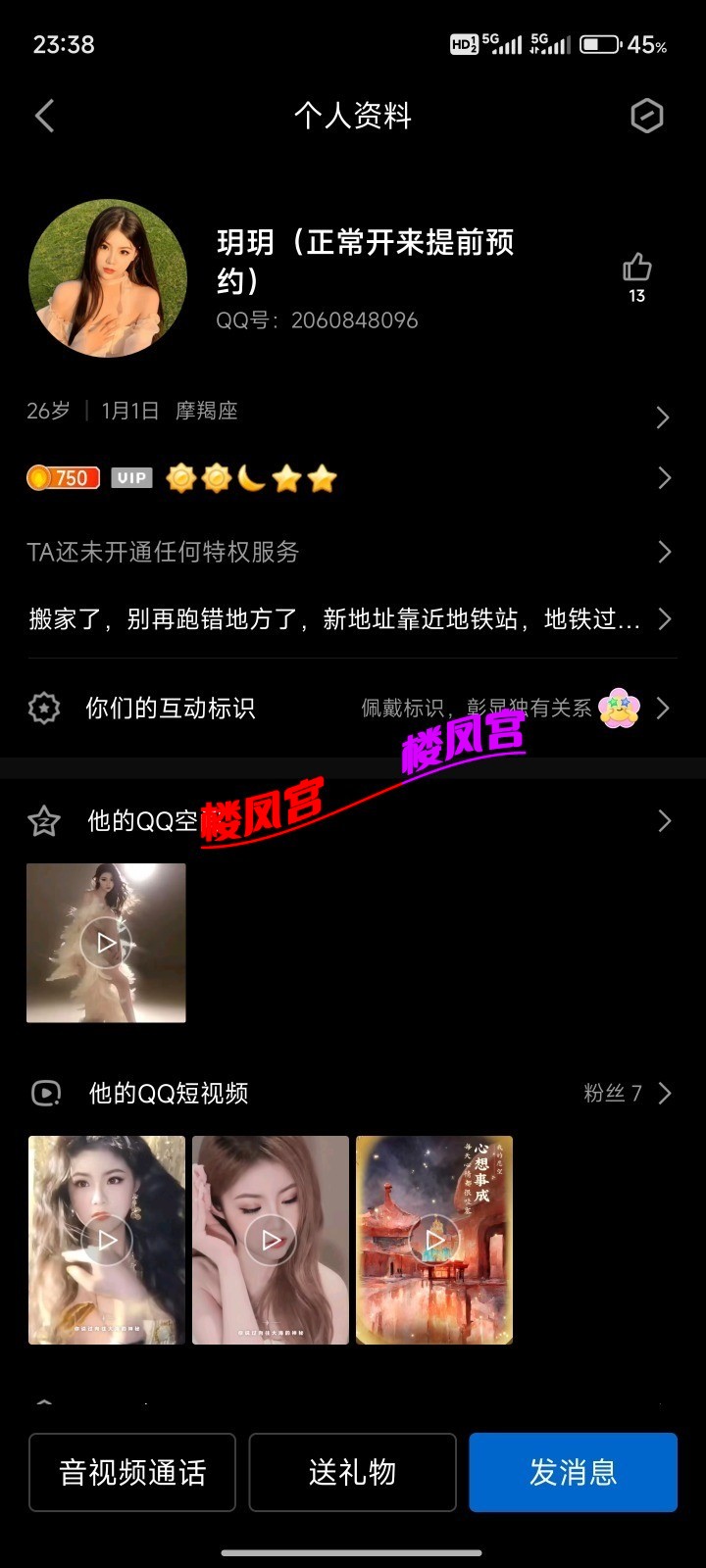Image resolution: width=706 pixels, height=1568 pixels.
Task: Tap the 送礼物 button
Action: tap(352, 1472)
